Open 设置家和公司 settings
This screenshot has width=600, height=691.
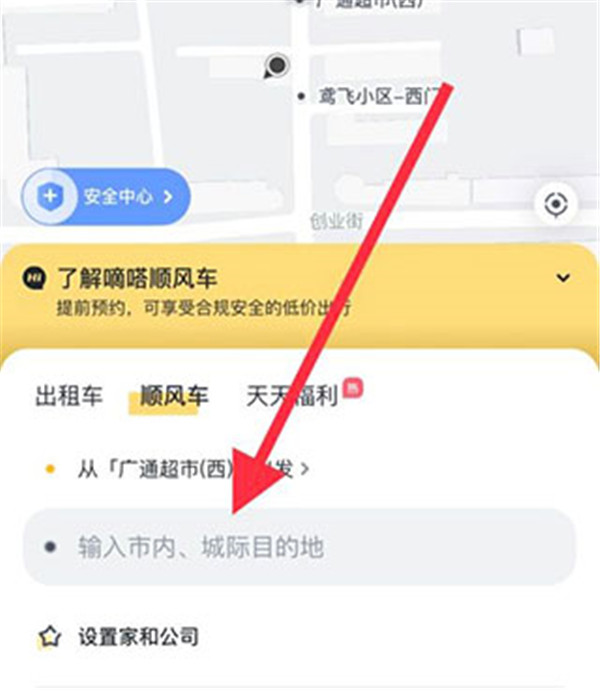click(138, 636)
